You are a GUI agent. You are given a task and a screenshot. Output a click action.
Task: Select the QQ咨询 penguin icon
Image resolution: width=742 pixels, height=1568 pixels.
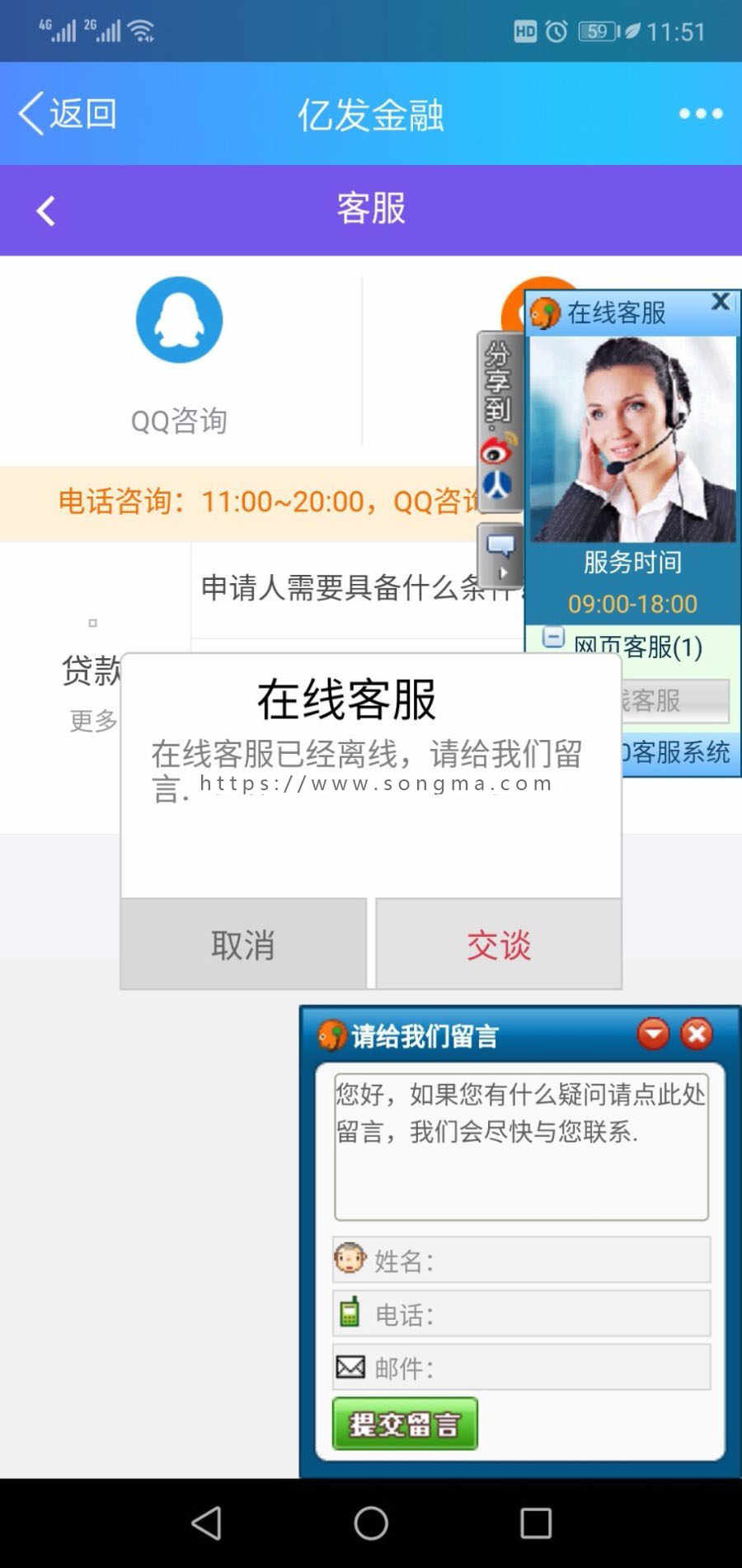point(180,321)
